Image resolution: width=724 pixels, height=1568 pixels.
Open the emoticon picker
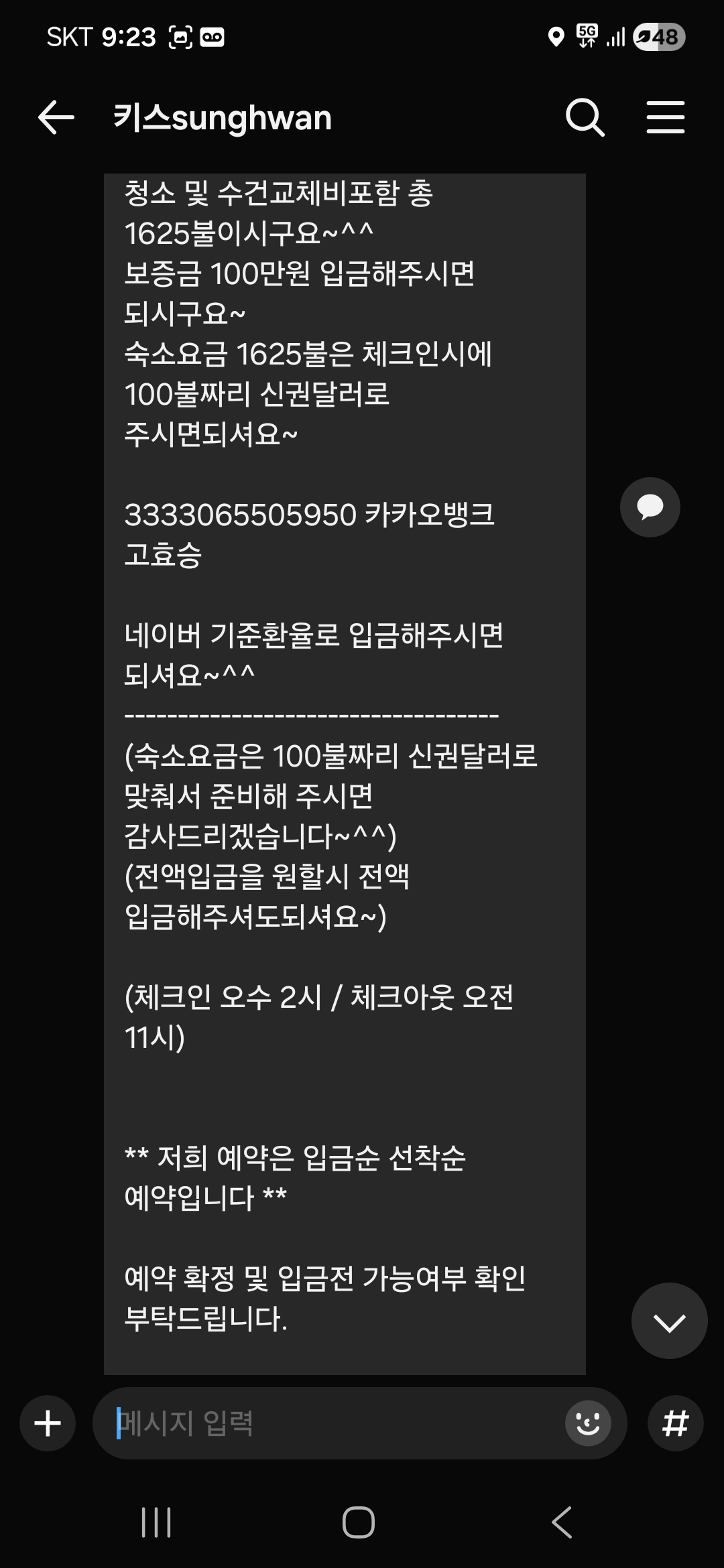pyautogui.click(x=588, y=1423)
